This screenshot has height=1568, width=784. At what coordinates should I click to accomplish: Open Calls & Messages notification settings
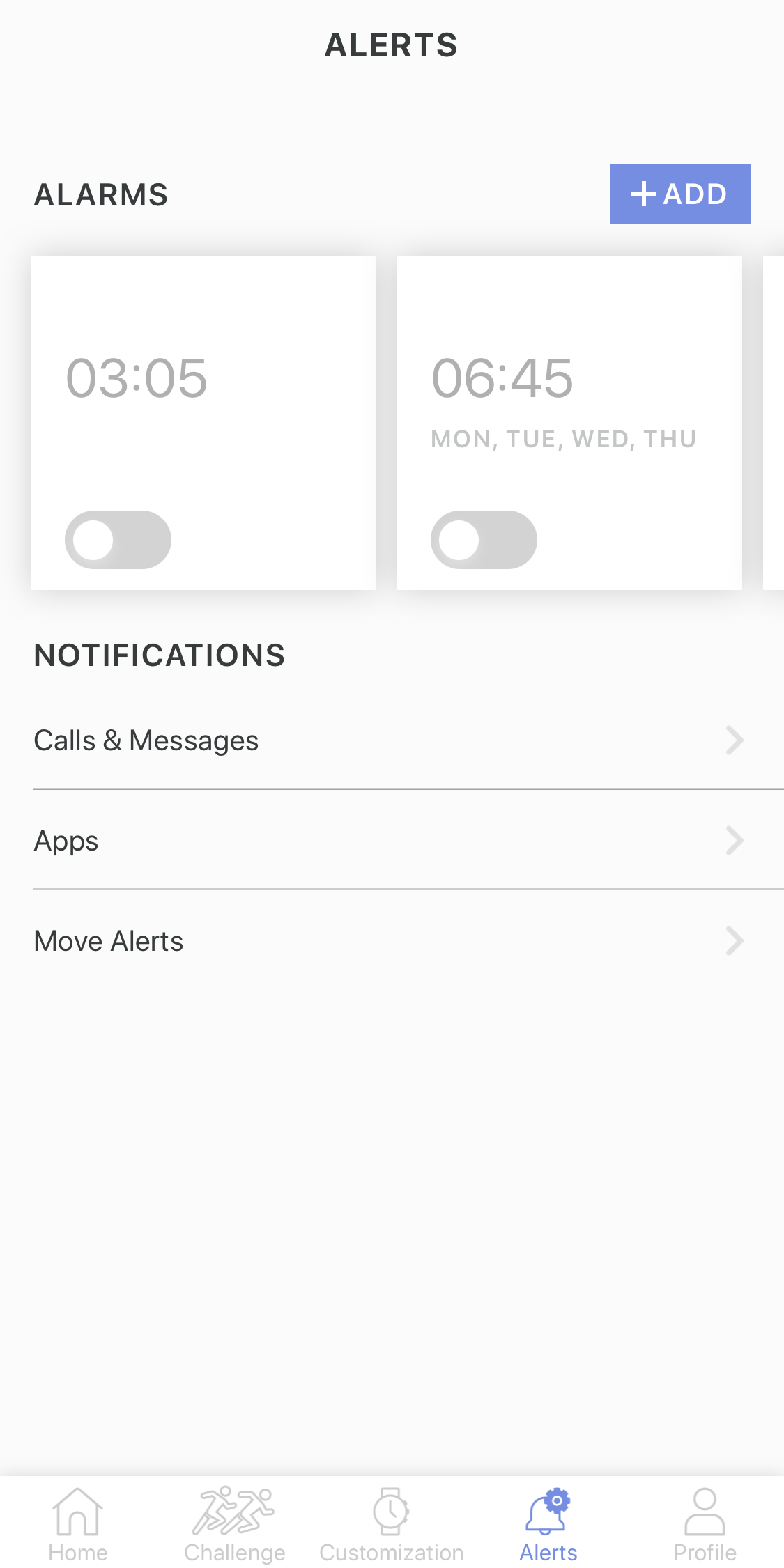(x=390, y=740)
